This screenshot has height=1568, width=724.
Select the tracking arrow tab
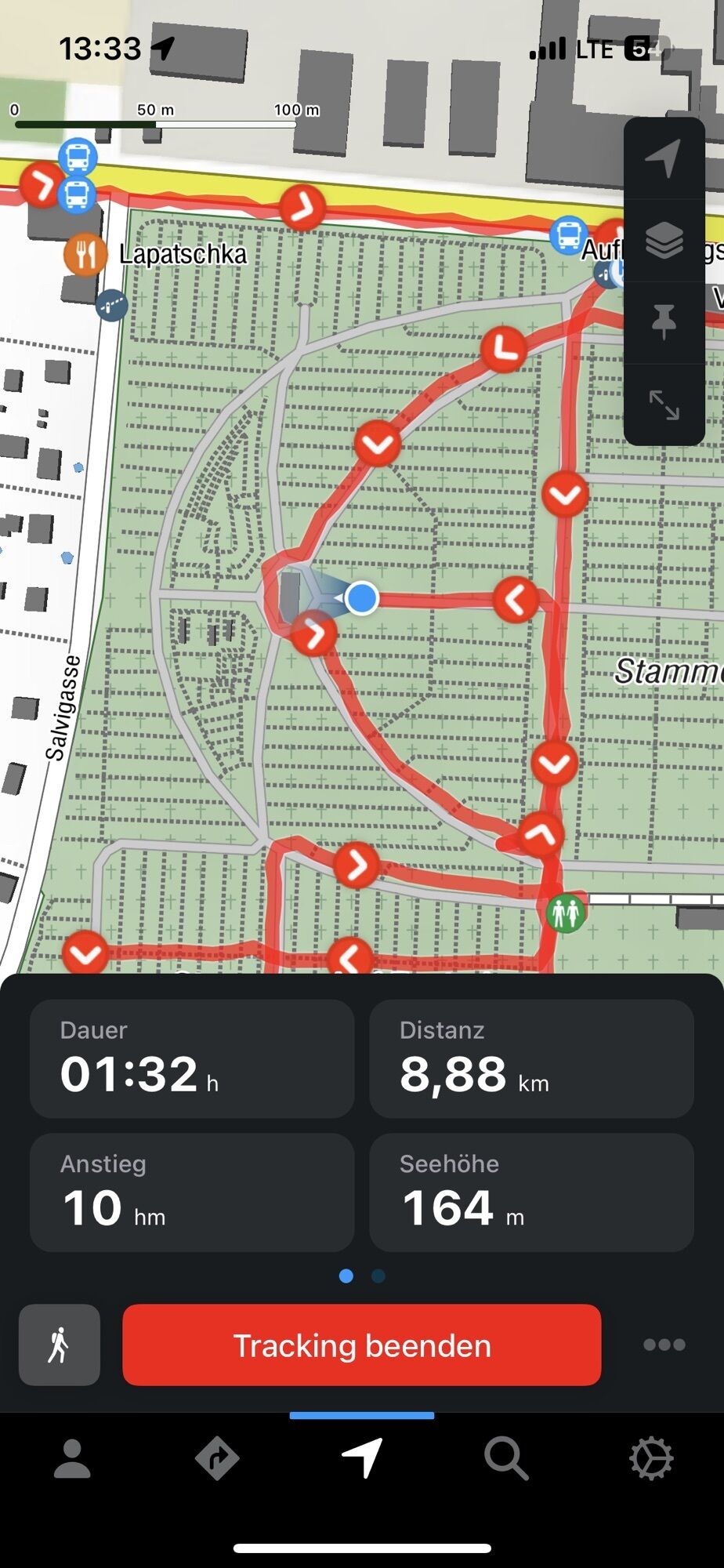[362, 1459]
